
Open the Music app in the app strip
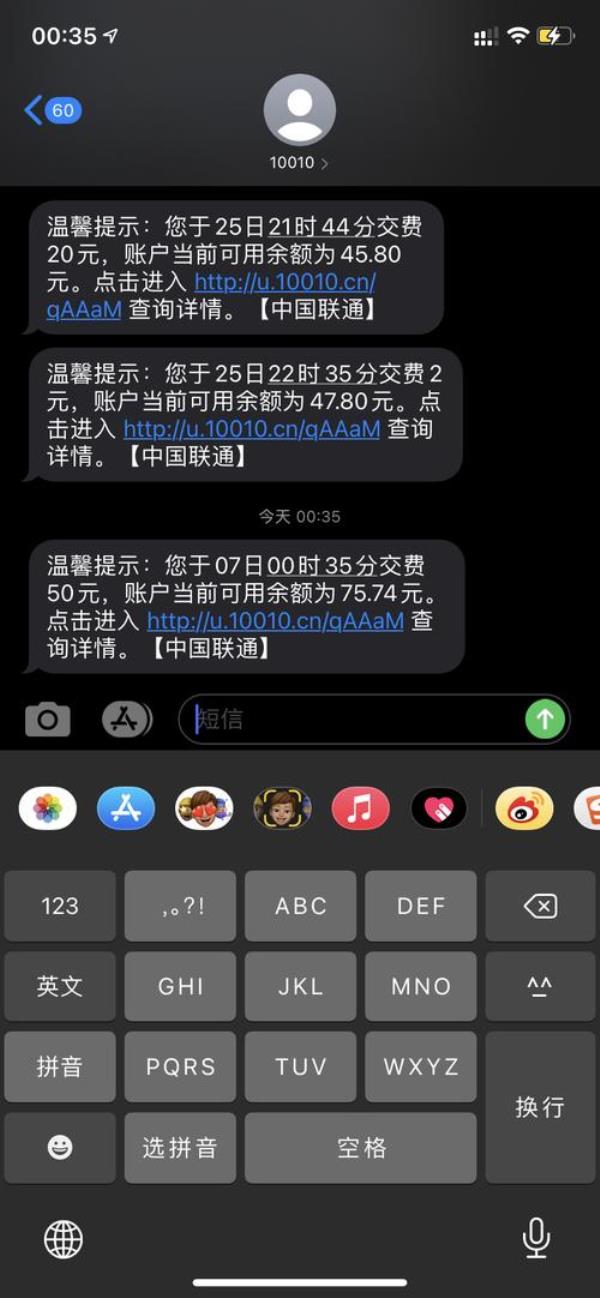360,808
